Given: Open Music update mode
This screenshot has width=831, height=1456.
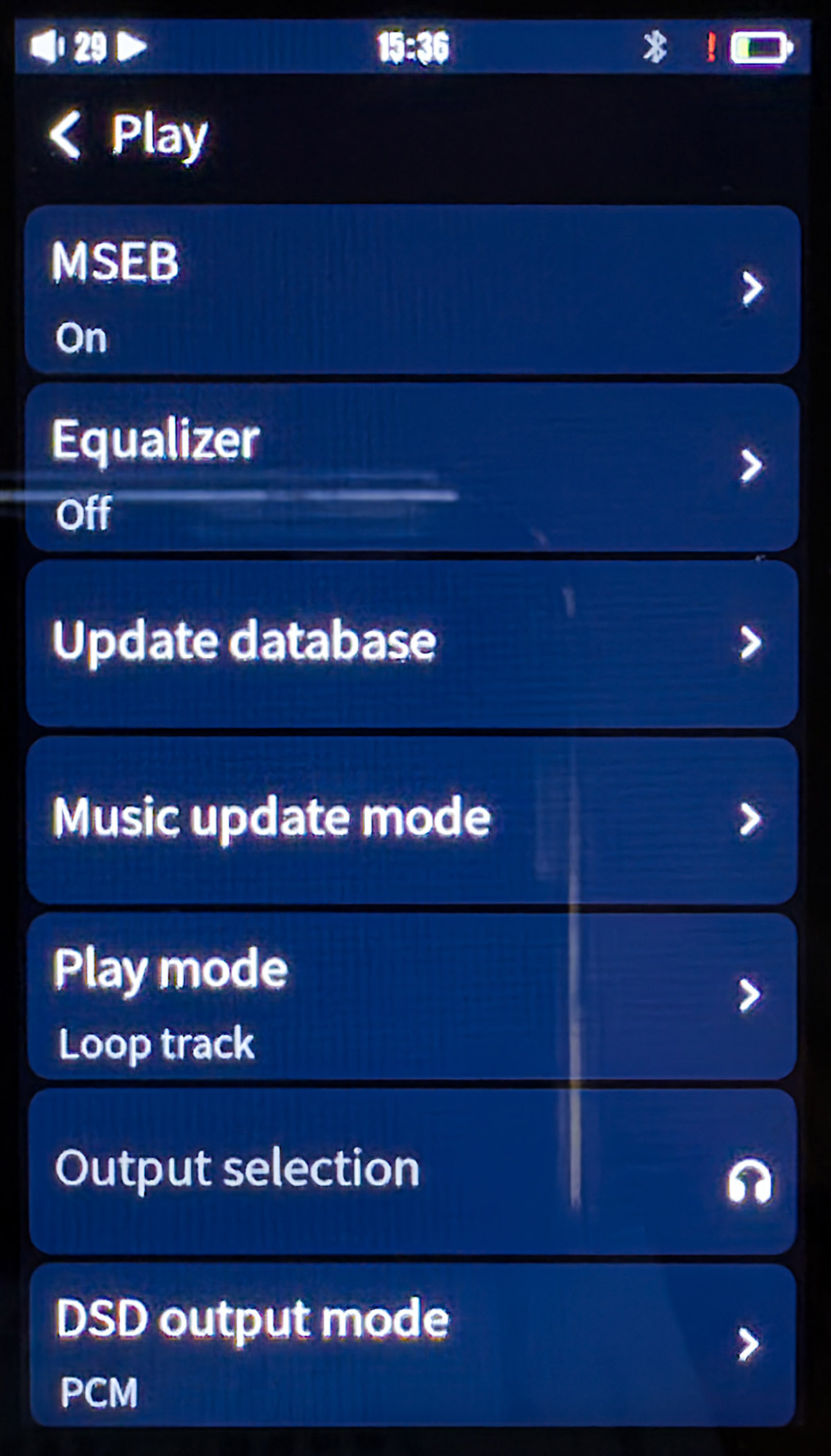Looking at the screenshot, I should coord(413,820).
